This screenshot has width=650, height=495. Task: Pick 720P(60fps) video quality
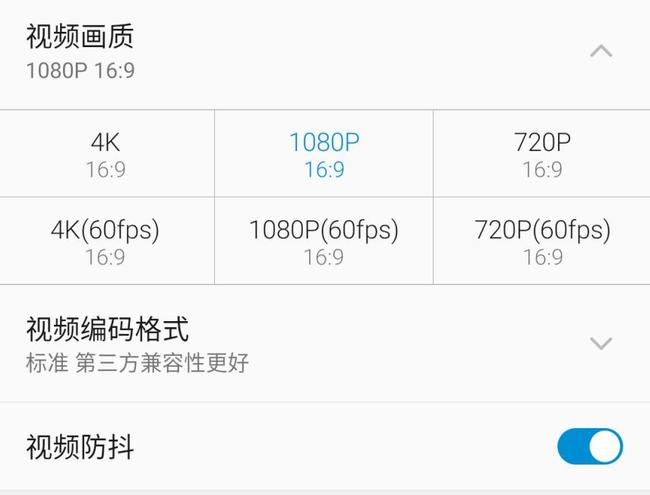click(542, 241)
